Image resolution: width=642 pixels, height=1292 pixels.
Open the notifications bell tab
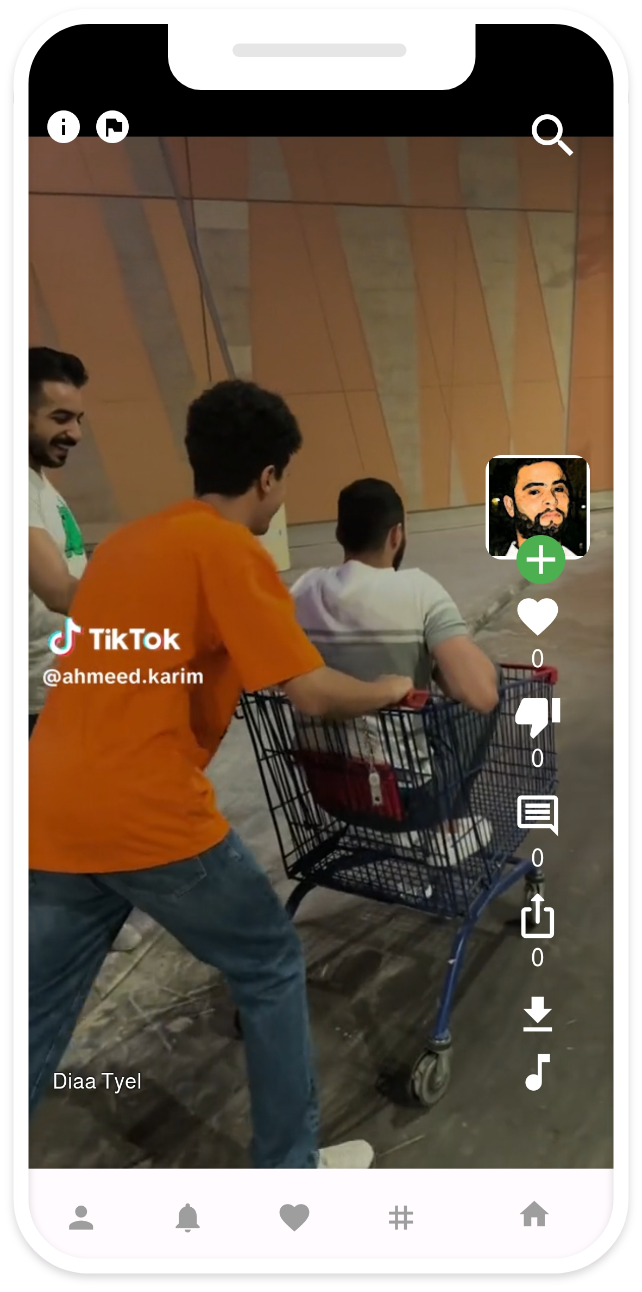coord(188,1217)
